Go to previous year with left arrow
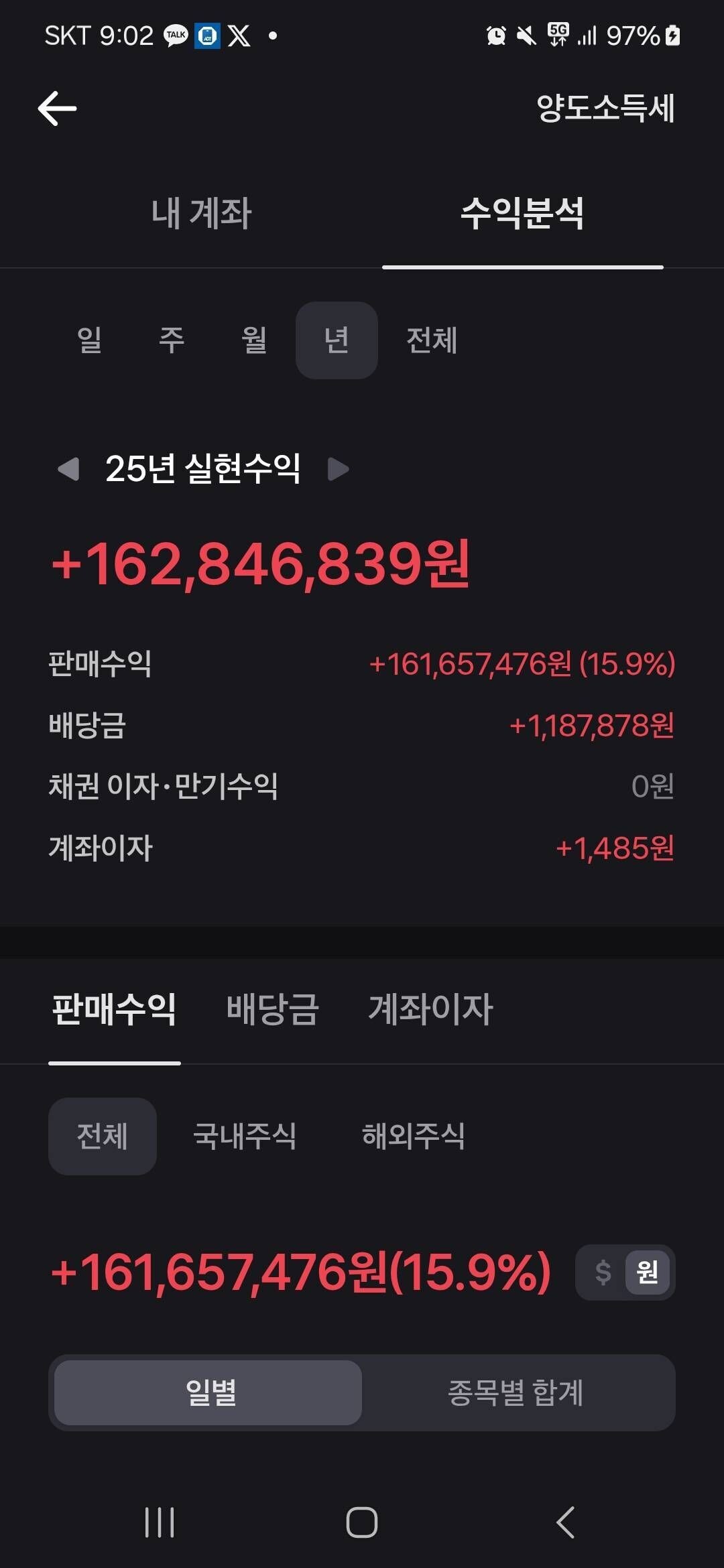Screen dimensions: 724x1568 (69, 469)
